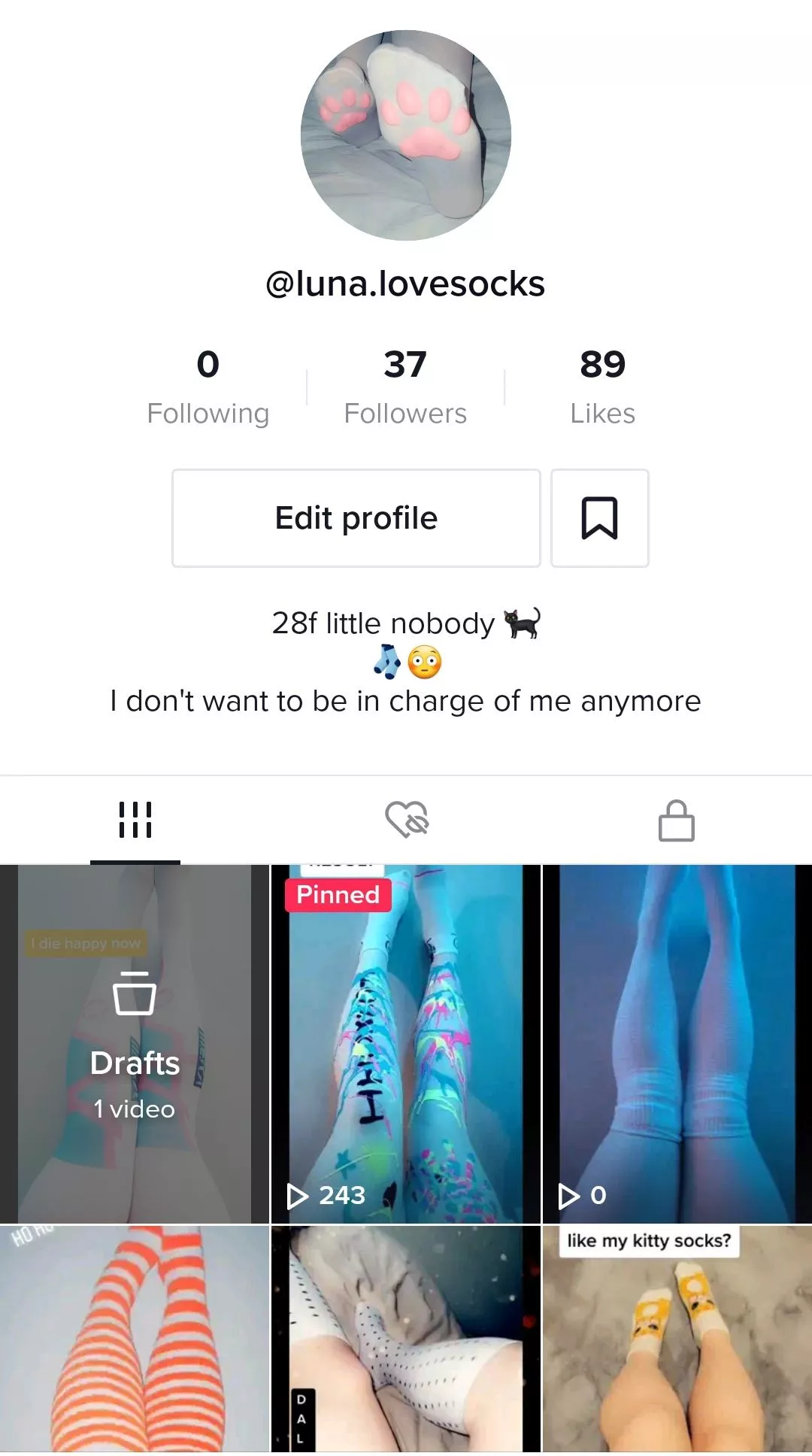The image size is (812, 1456).
Task: View the Following list
Action: coord(208,387)
